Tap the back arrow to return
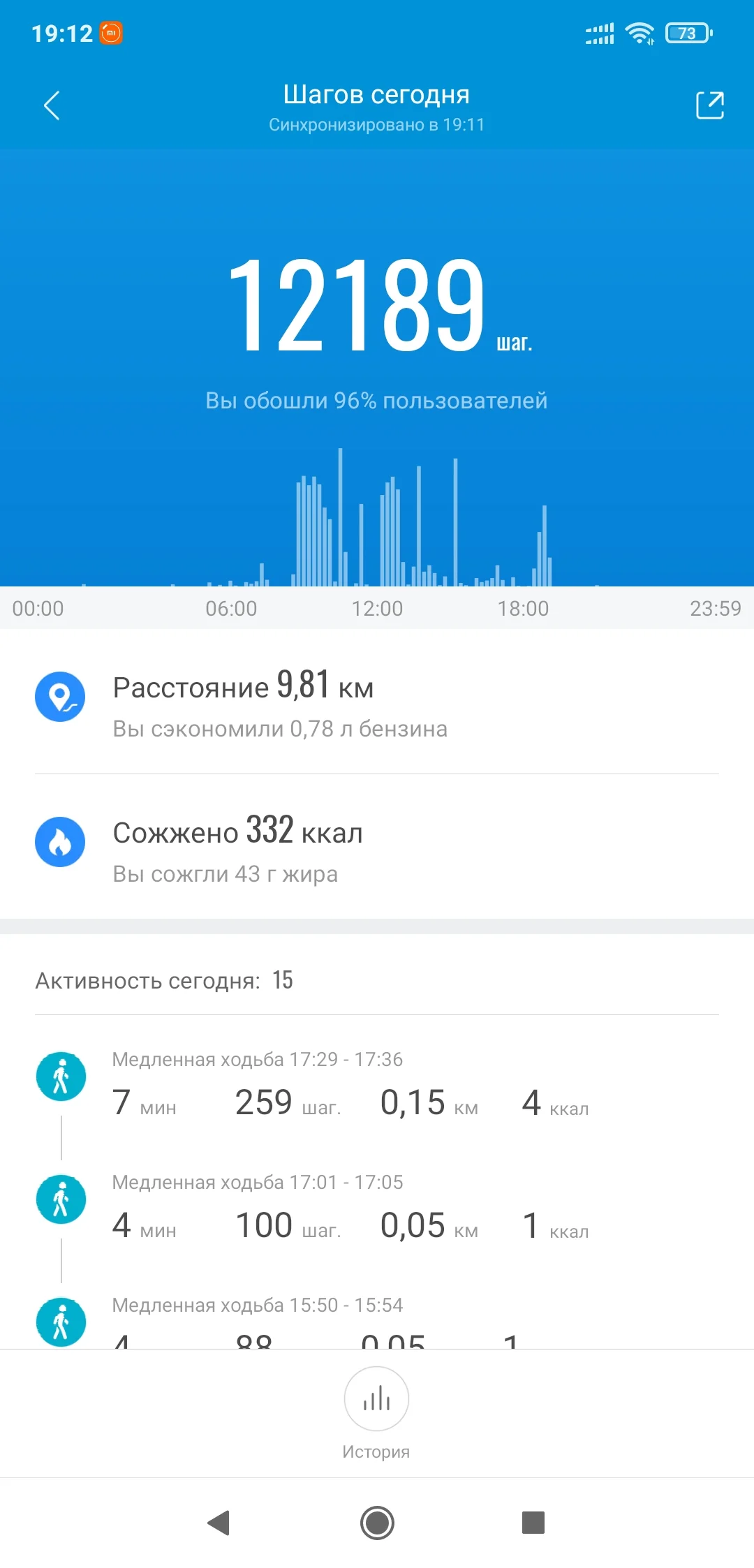Viewport: 754px width, 1568px height. point(51,106)
